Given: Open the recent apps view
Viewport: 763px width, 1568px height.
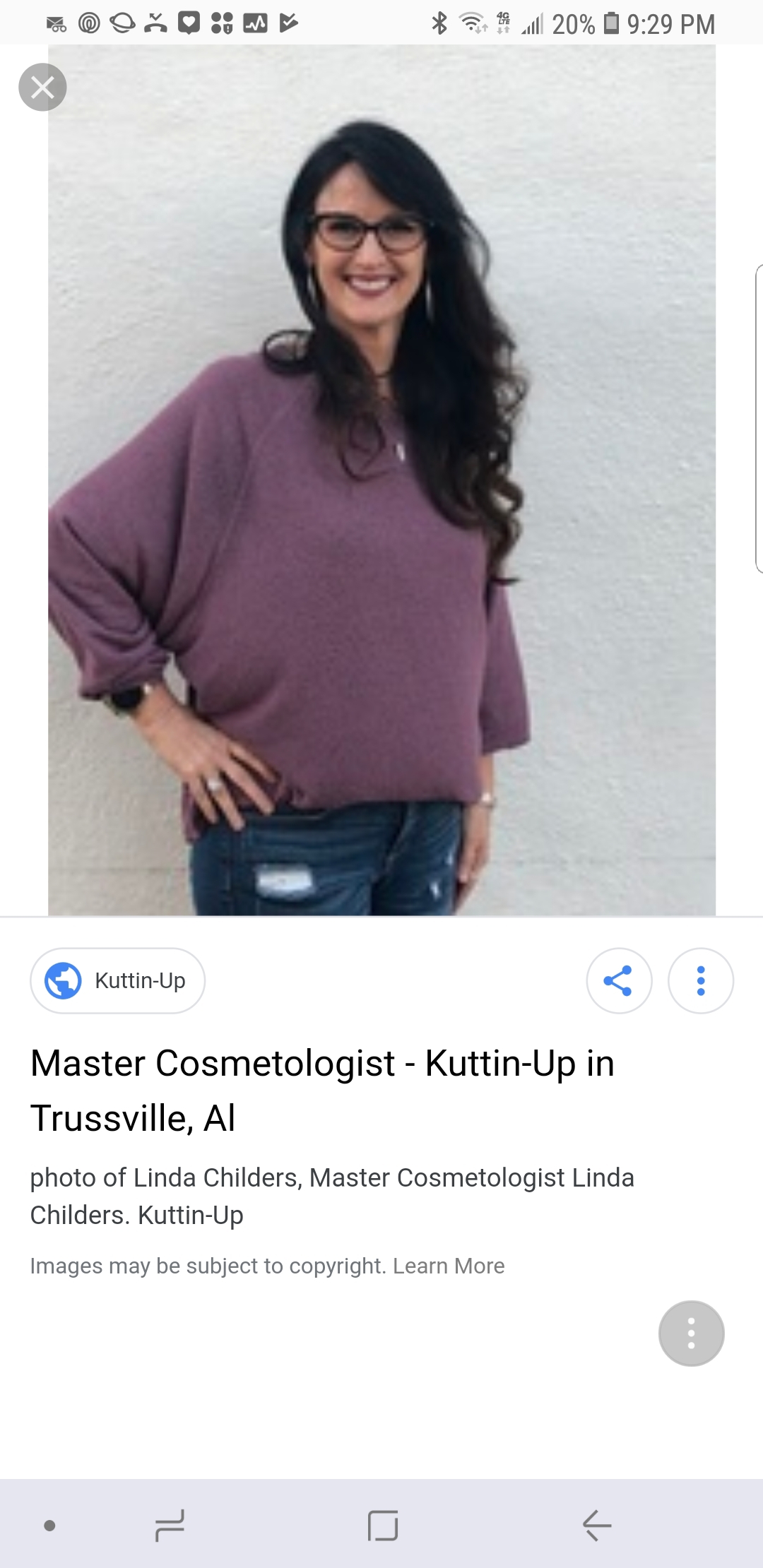Looking at the screenshot, I should (x=170, y=1526).
